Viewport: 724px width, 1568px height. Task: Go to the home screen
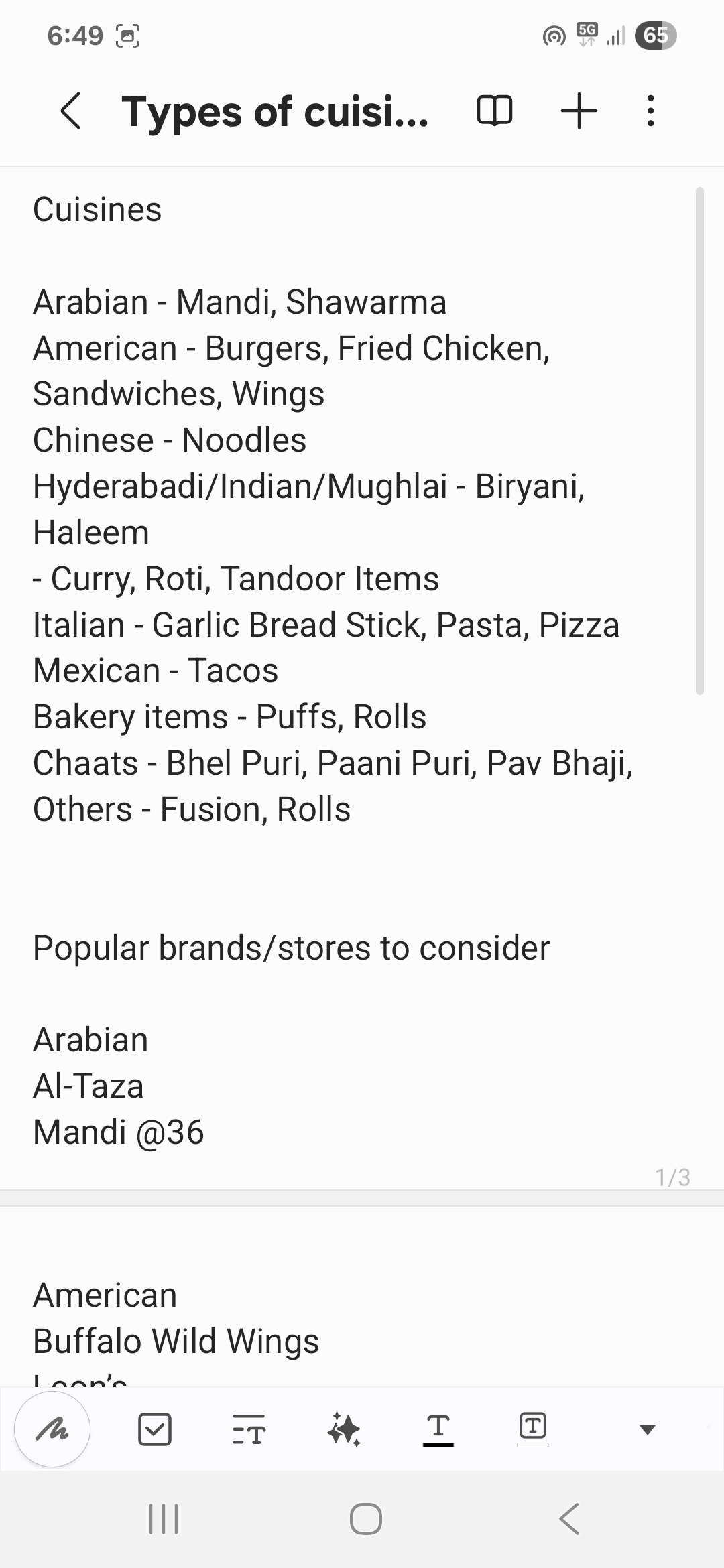(366, 1519)
